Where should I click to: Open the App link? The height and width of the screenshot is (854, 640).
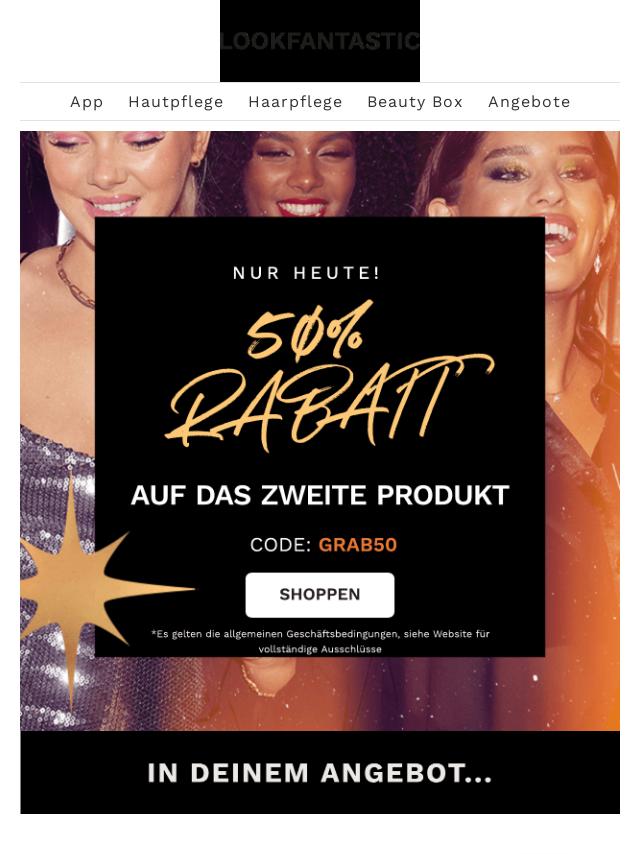(87, 102)
